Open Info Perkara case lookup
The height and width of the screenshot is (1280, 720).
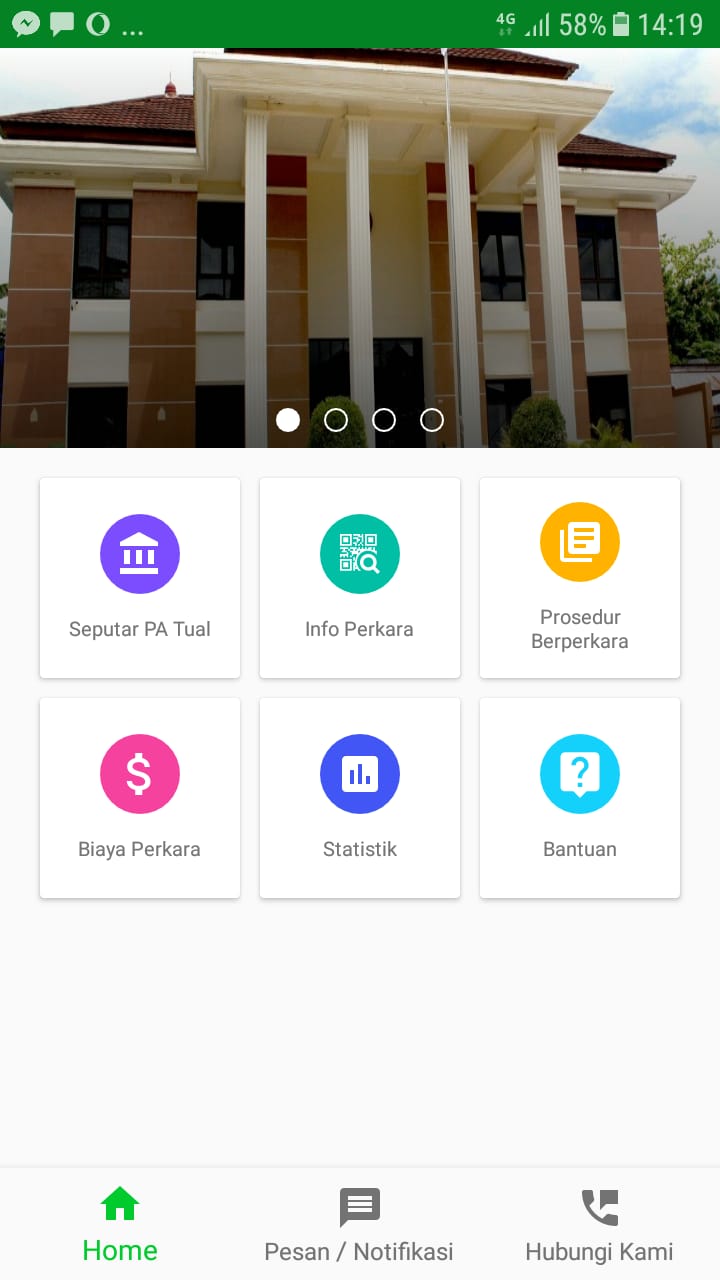360,578
